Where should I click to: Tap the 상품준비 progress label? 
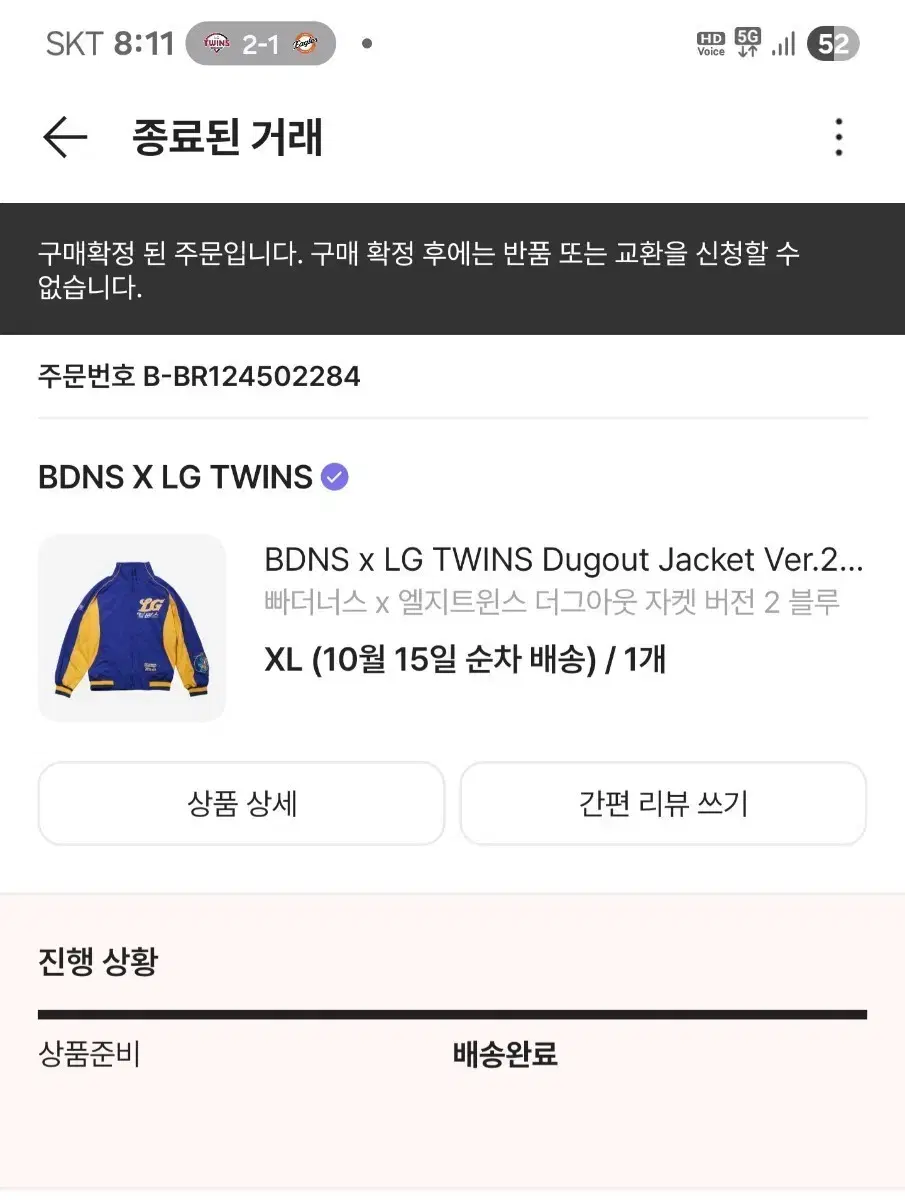pos(88,1053)
